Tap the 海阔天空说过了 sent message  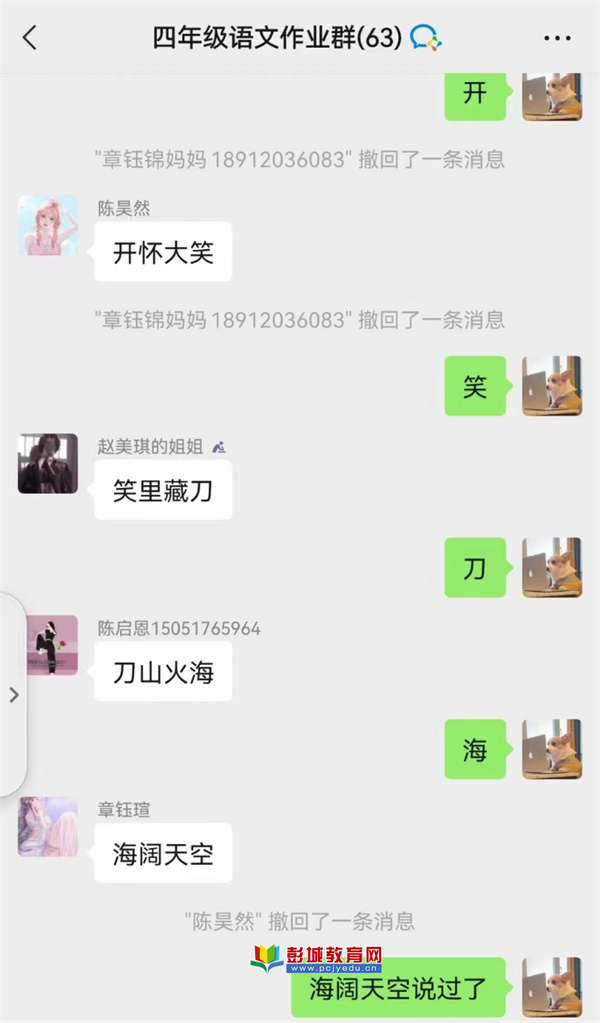[x=398, y=989]
